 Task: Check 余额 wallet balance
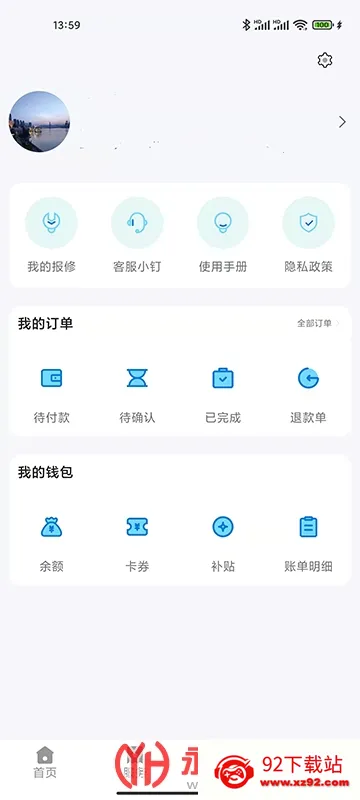tap(52, 544)
